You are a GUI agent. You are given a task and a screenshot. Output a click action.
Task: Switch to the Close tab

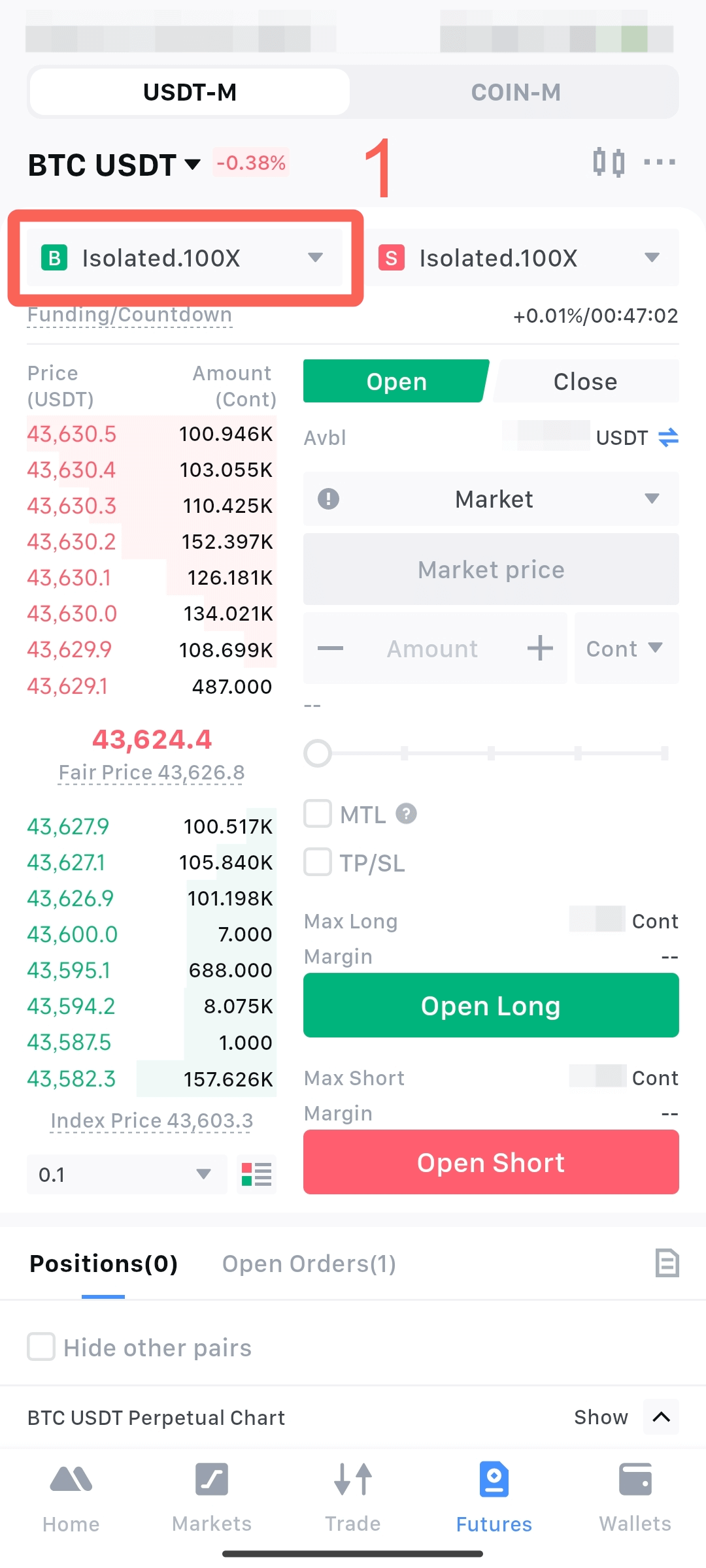[586, 382]
